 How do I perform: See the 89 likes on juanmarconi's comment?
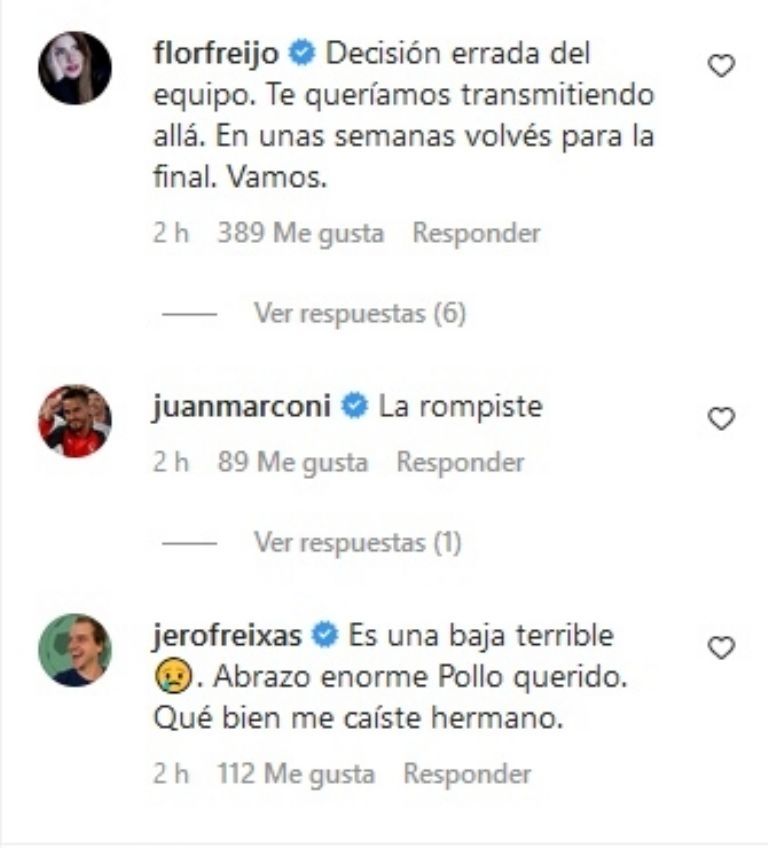click(x=292, y=463)
